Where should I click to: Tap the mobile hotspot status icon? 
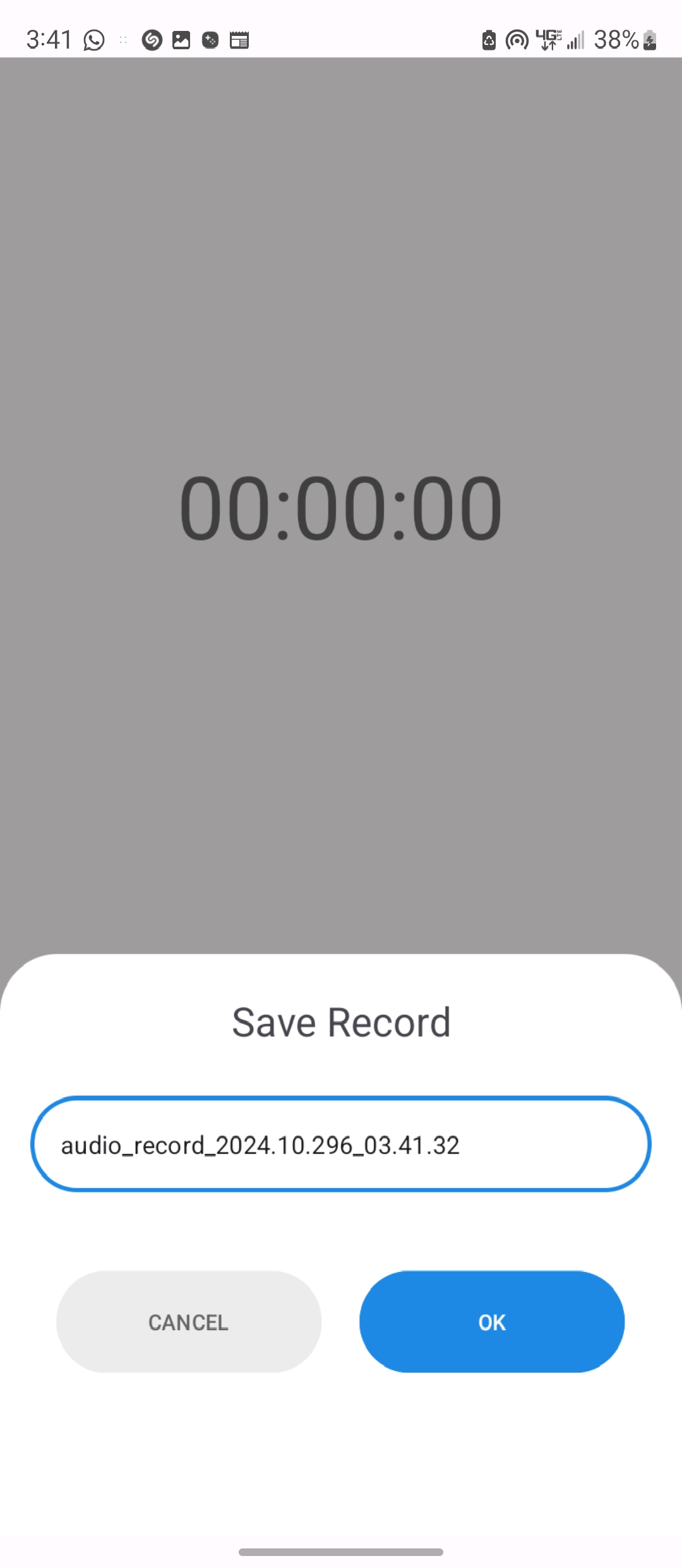[517, 40]
